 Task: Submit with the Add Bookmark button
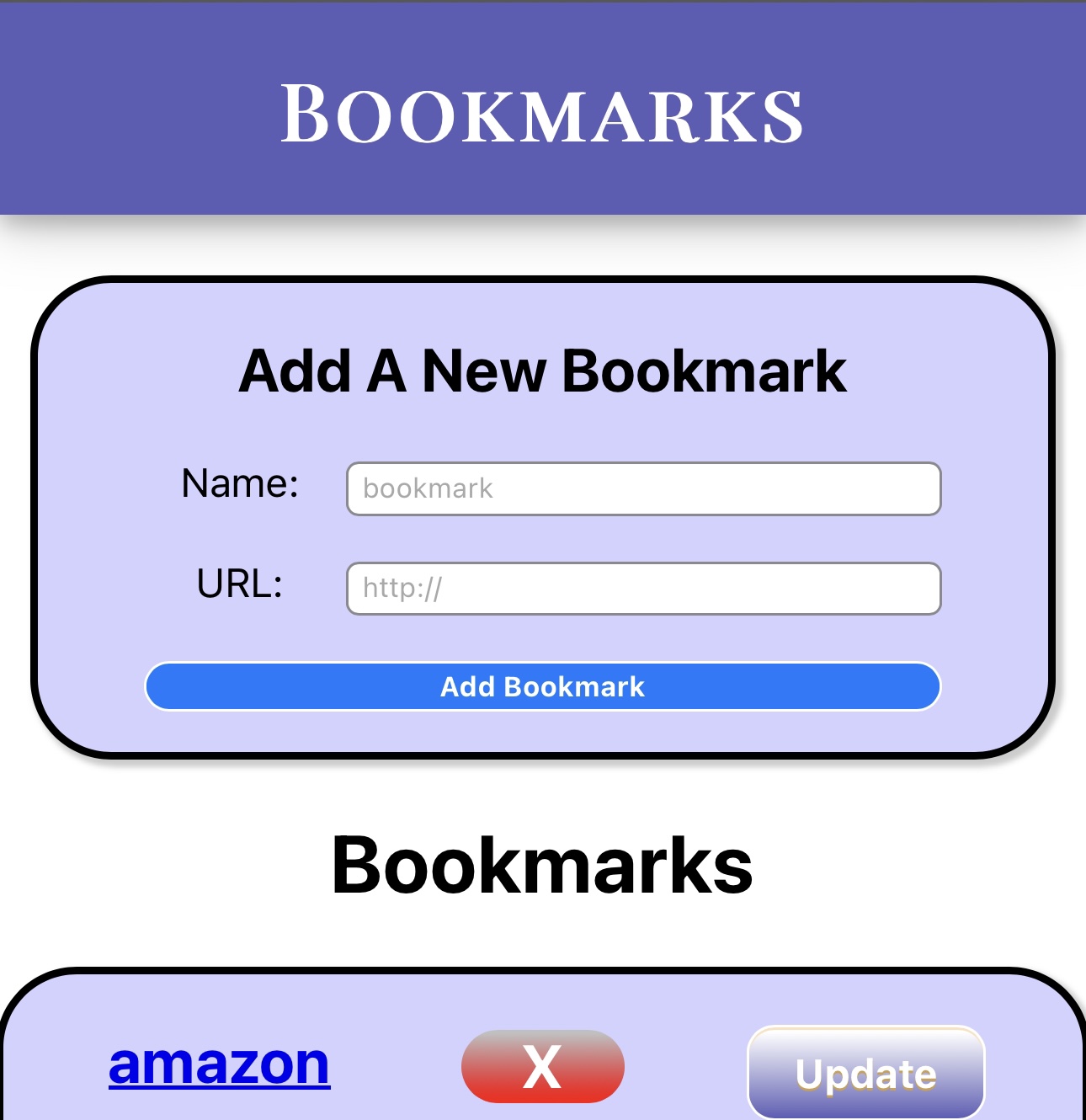pyautogui.click(x=542, y=686)
